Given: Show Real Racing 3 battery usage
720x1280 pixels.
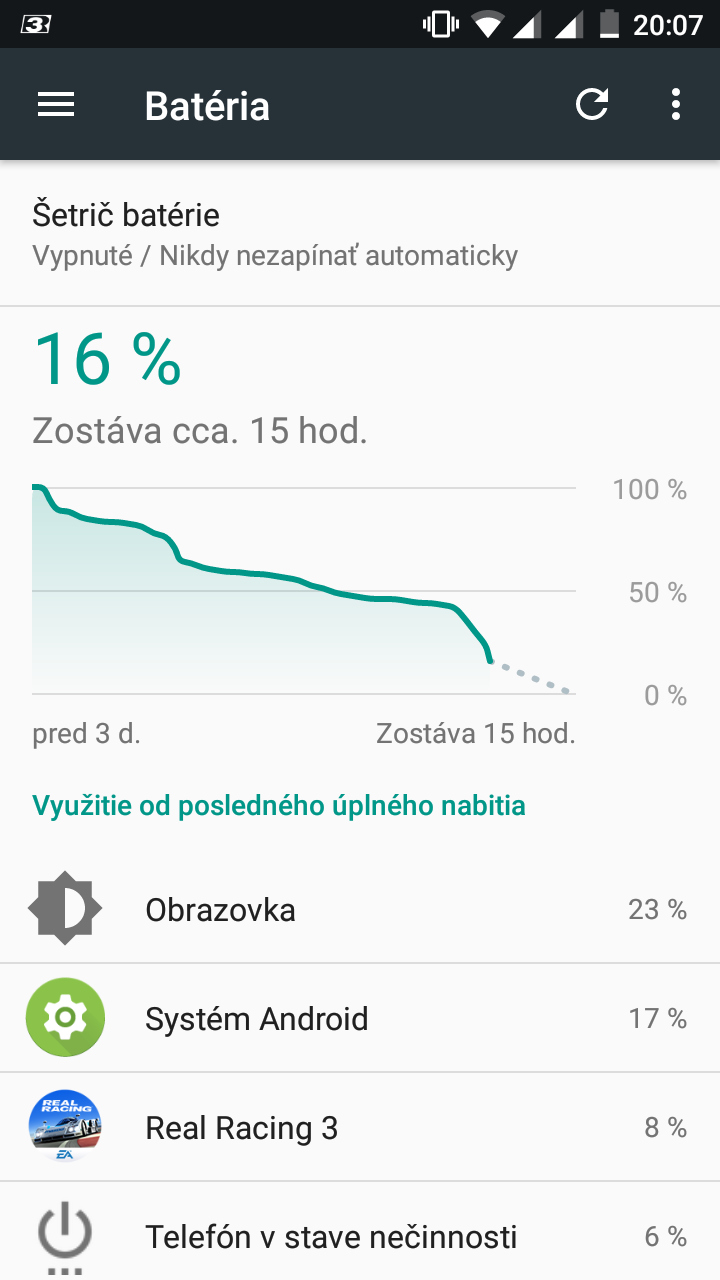Looking at the screenshot, I should [360, 1127].
